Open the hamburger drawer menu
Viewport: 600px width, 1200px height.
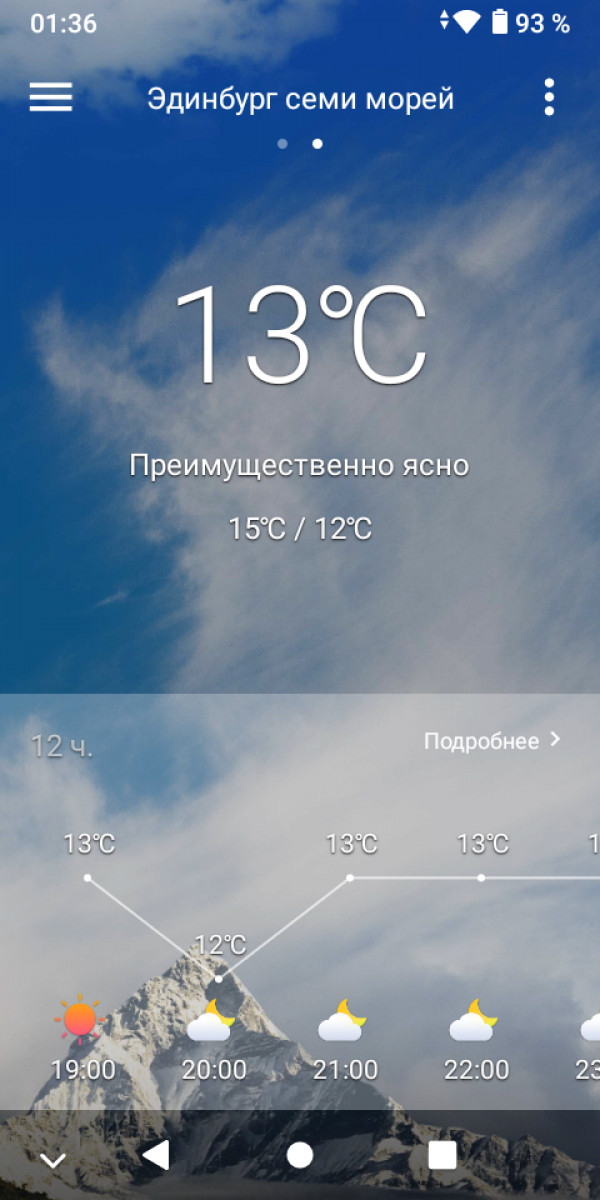coord(51,97)
